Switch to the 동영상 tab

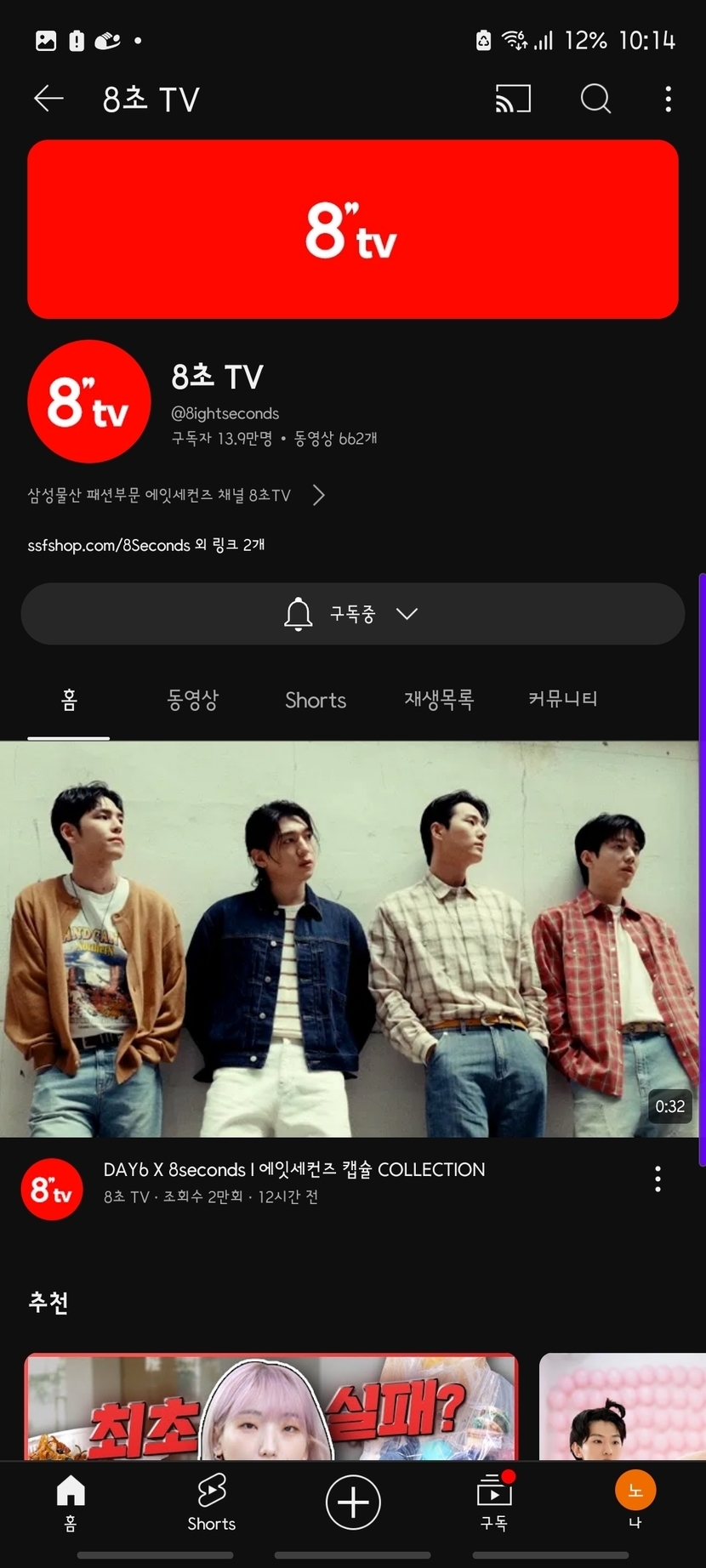tap(192, 700)
